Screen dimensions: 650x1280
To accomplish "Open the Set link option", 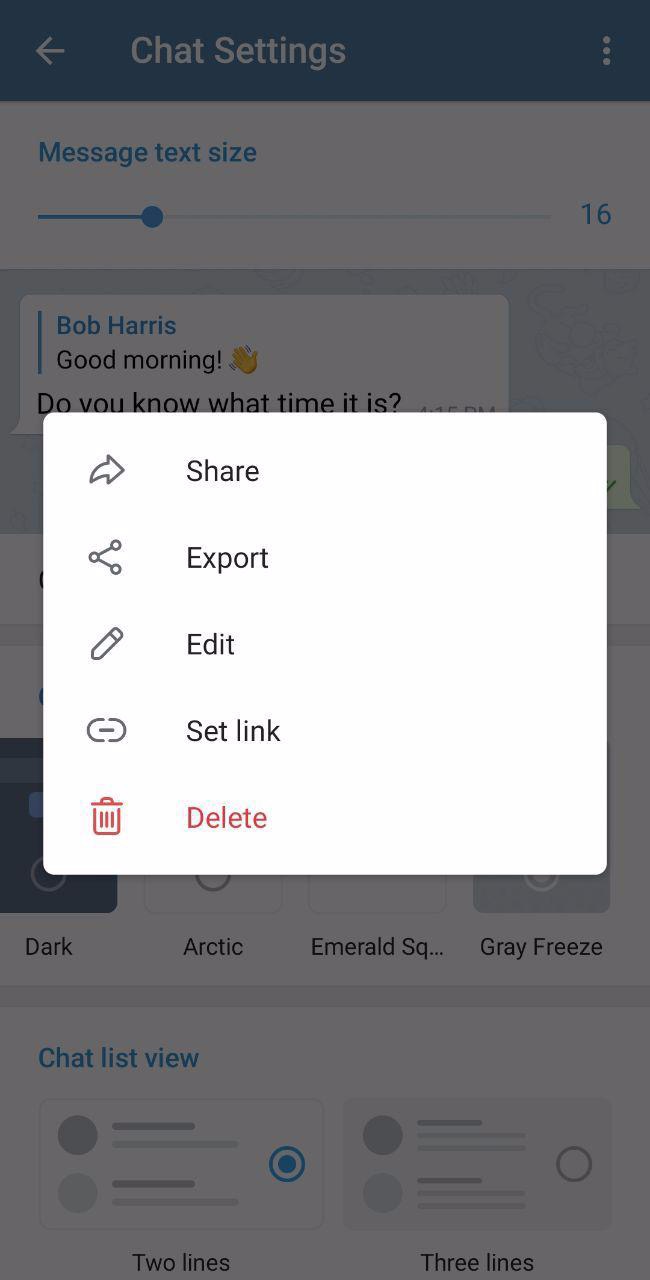I will (x=232, y=731).
